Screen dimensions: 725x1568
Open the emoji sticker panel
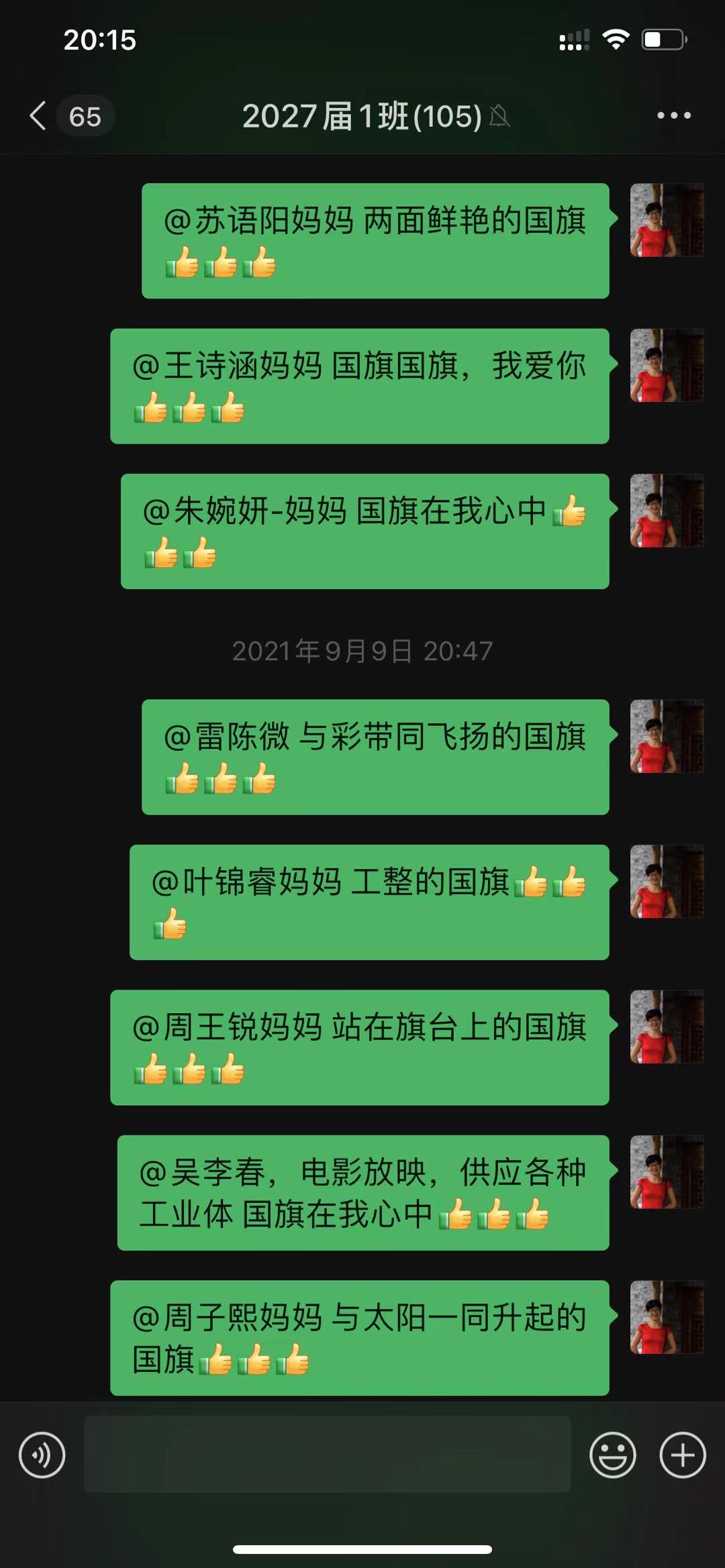612,1455
